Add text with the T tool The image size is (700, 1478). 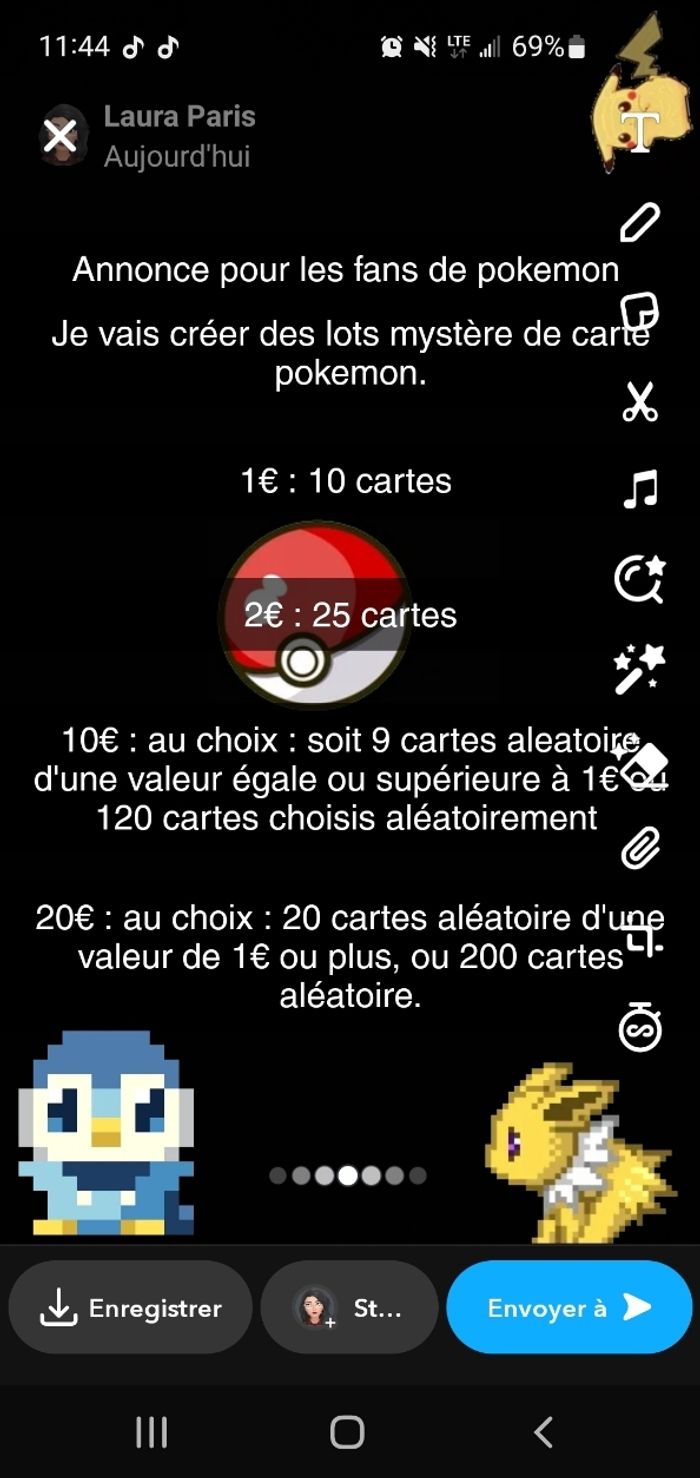[x=639, y=131]
